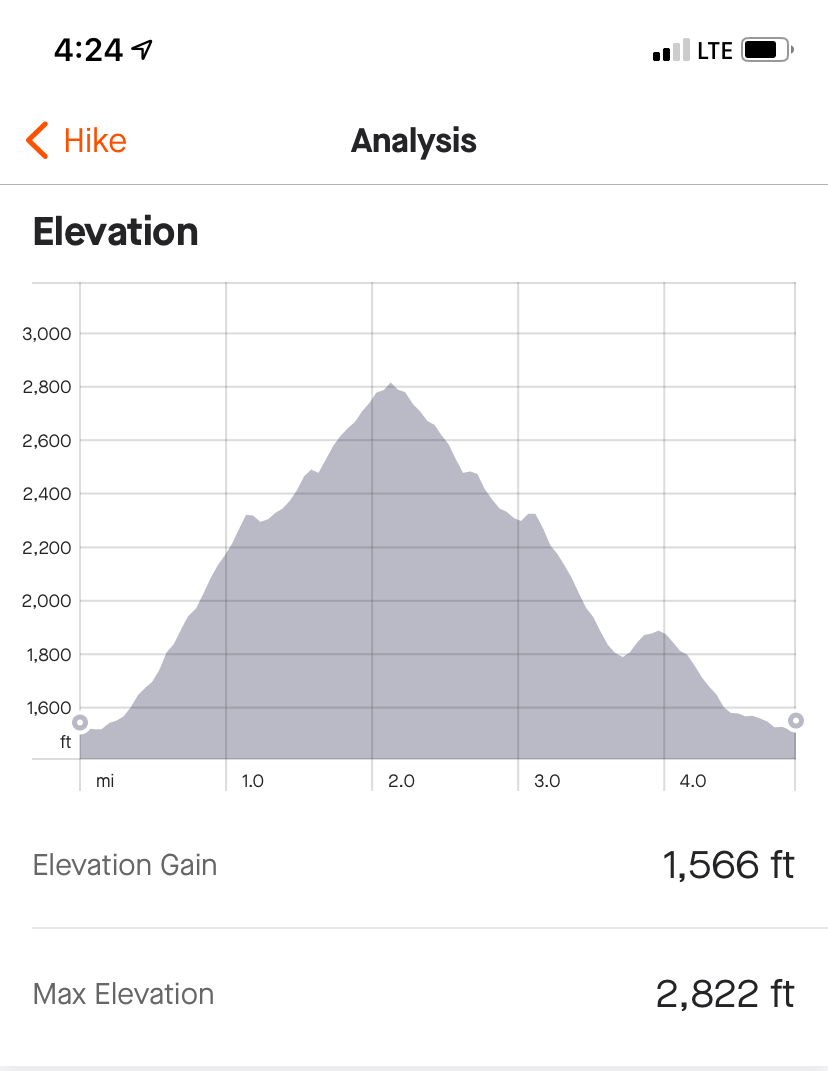Select the end handle on the elevation chart
The width and height of the screenshot is (828, 1071).
796,720
